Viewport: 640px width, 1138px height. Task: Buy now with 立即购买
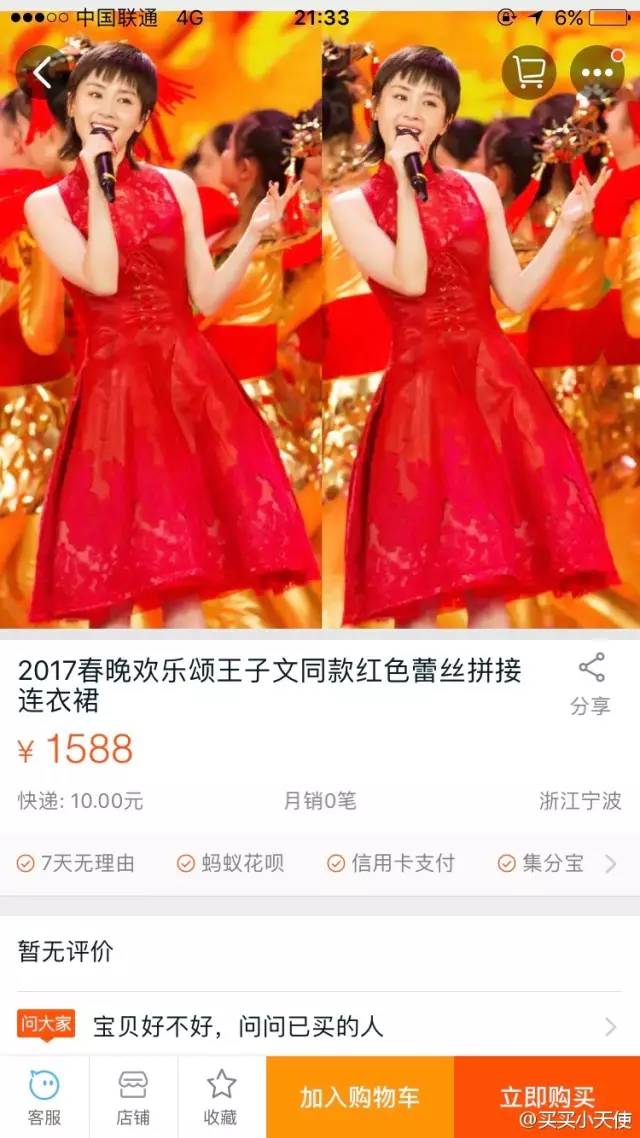coord(547,1097)
